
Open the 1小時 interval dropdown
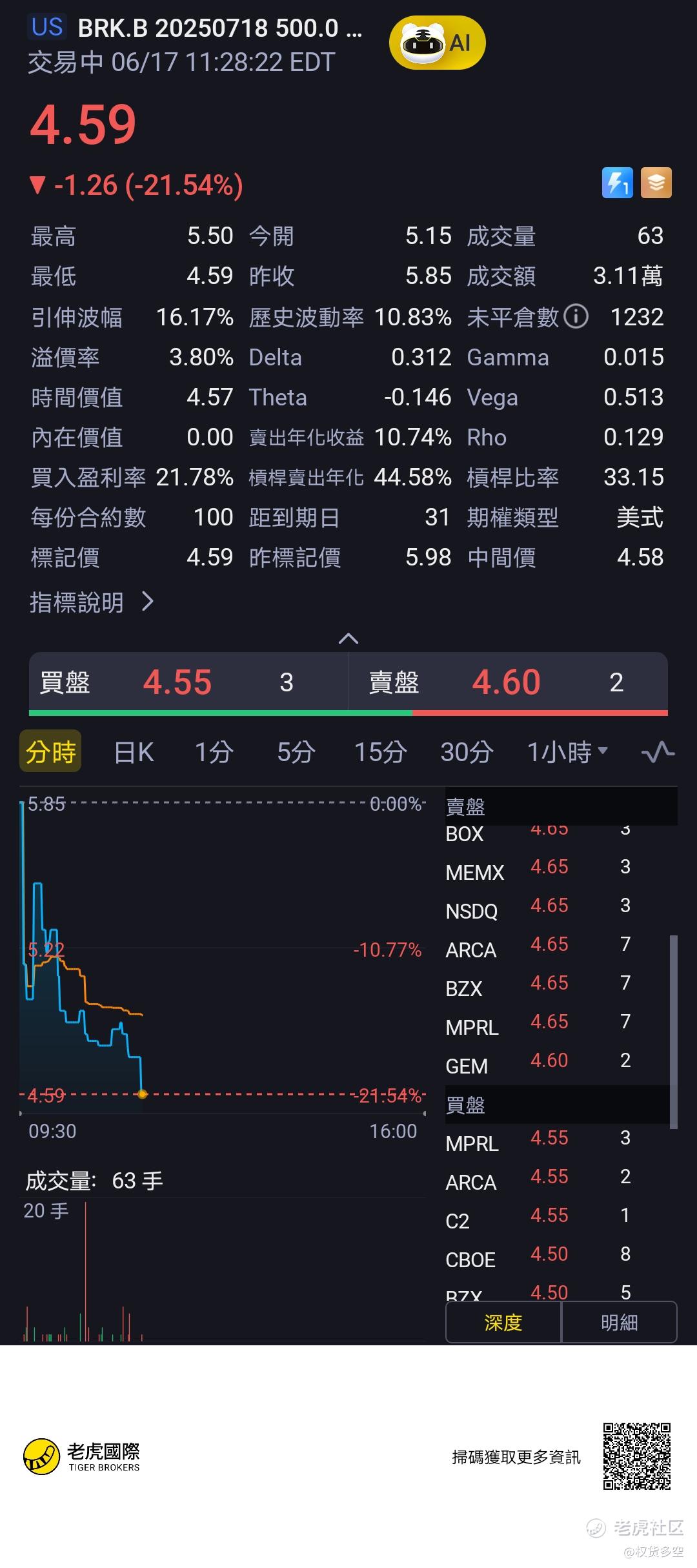pyautogui.click(x=567, y=752)
